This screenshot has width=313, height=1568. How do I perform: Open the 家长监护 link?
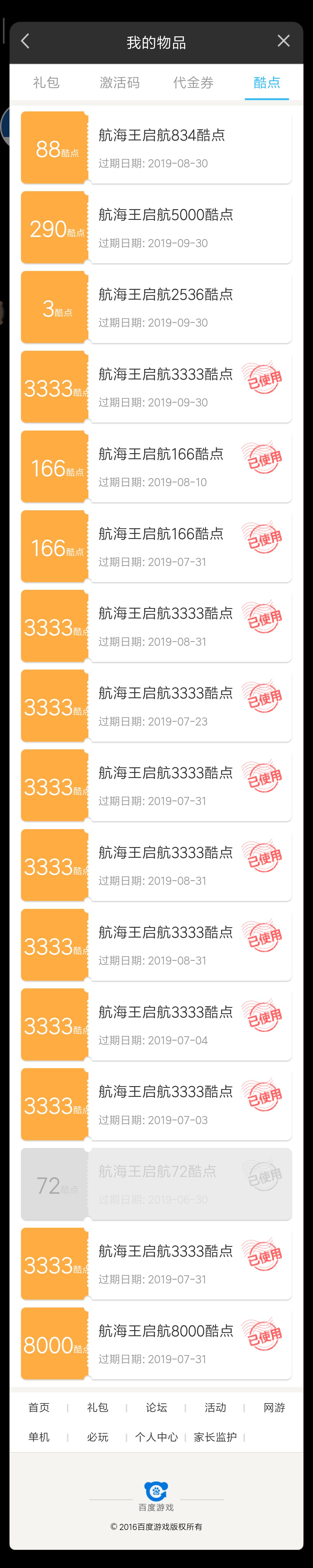coord(215,1437)
